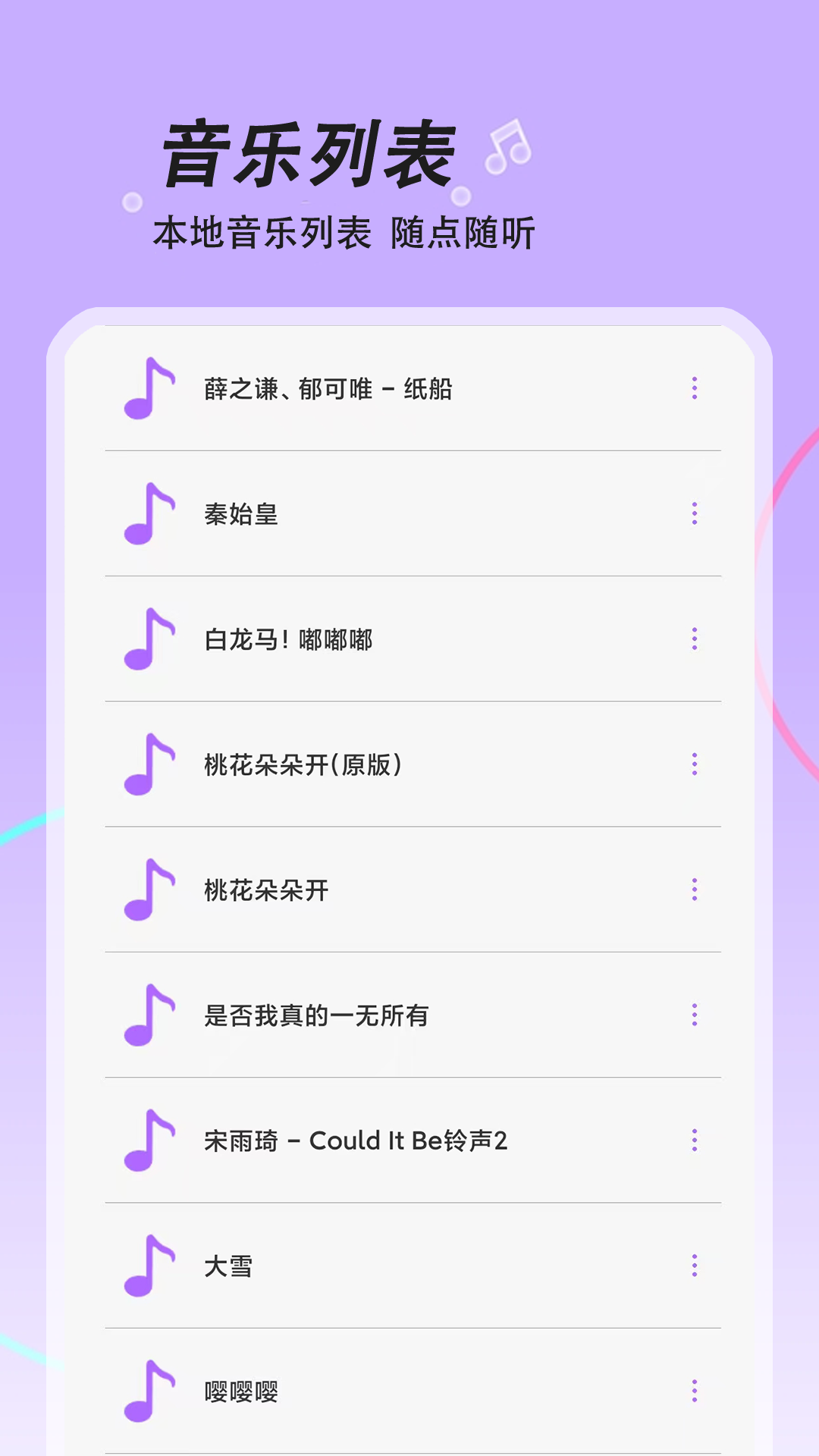The height and width of the screenshot is (1456, 819).
Task: Play the track 是否我真的一无所有
Action: (x=315, y=1016)
